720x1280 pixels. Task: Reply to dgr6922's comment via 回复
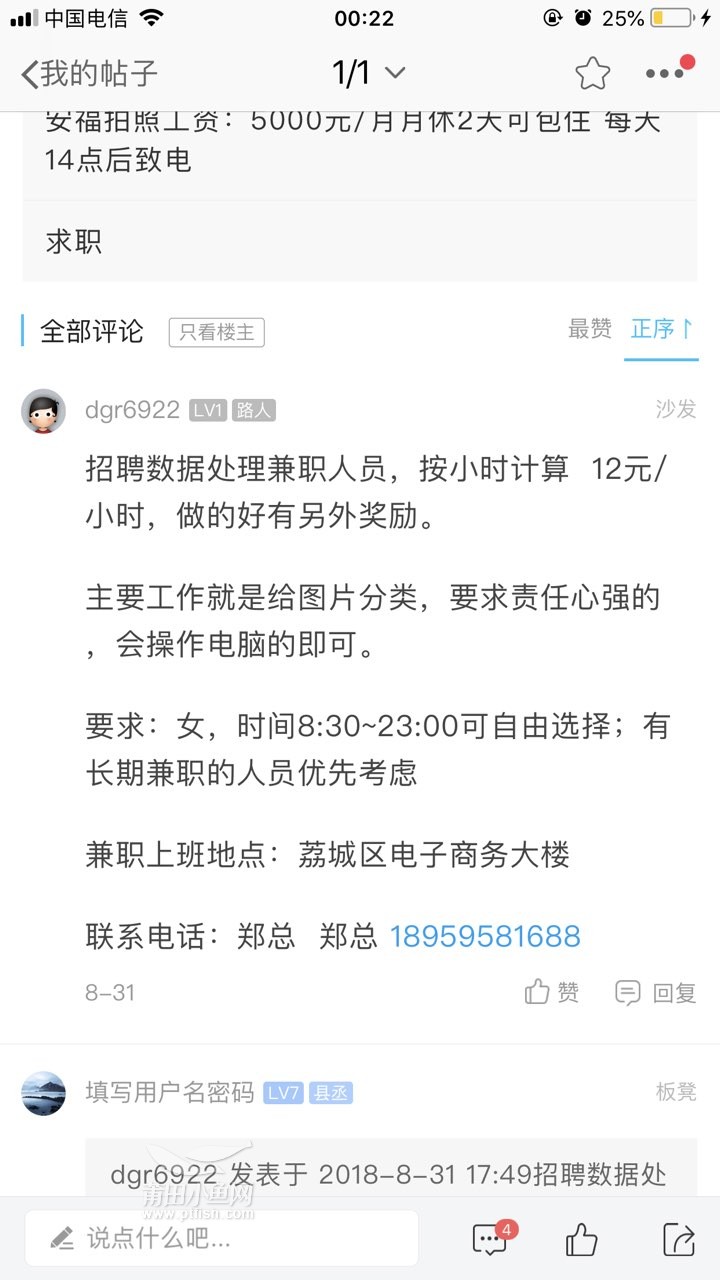(656, 992)
